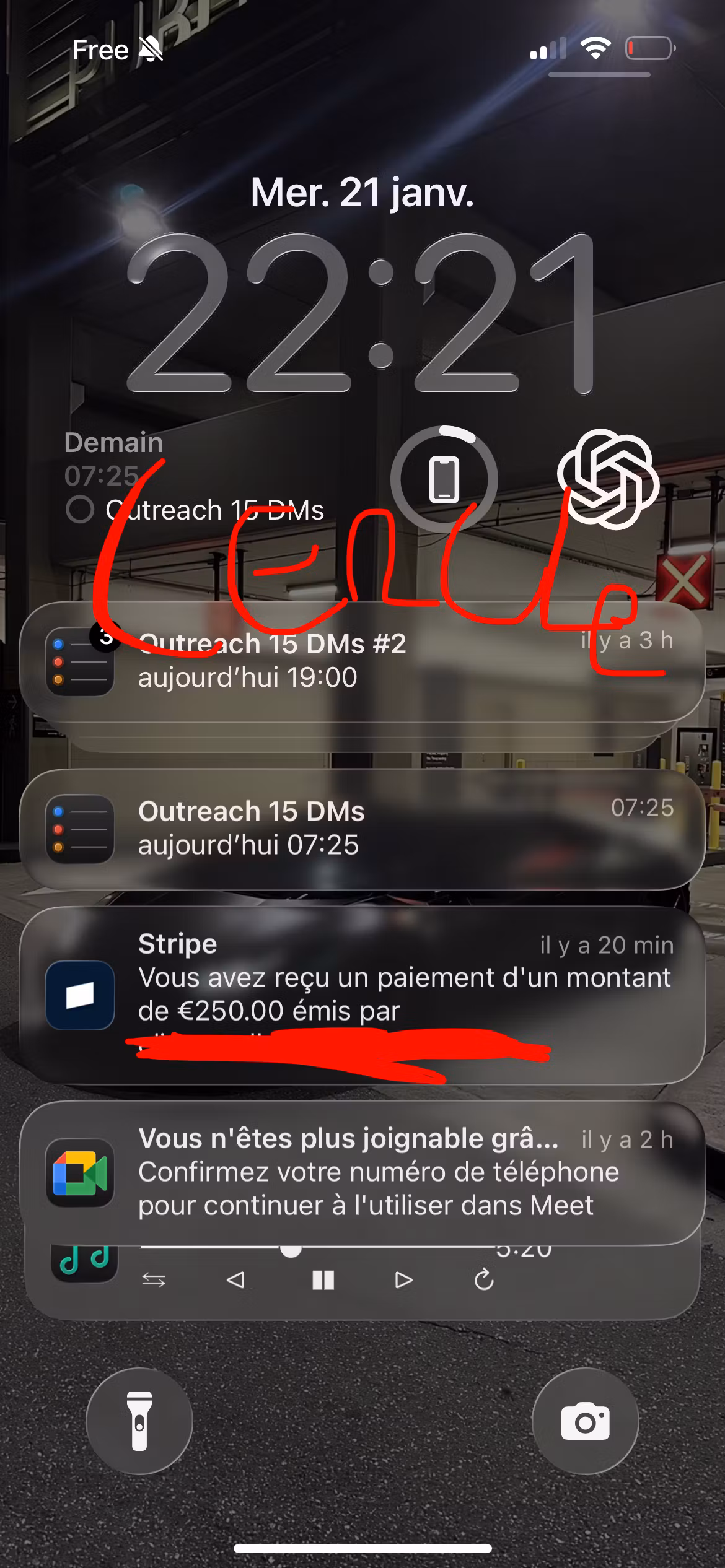Turn on the flashlight
725x1568 pixels.
pos(139,1422)
